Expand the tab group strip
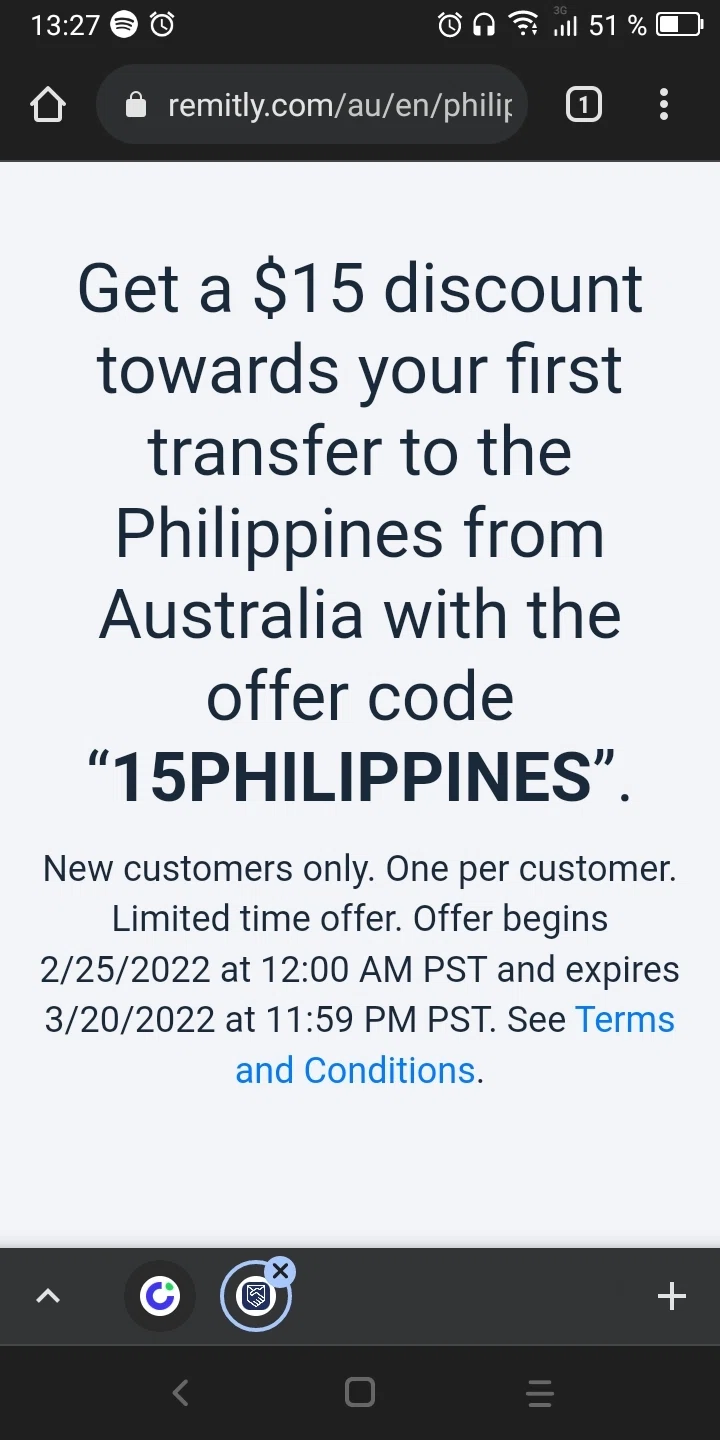Viewport: 720px width, 1440px height. click(x=48, y=1297)
